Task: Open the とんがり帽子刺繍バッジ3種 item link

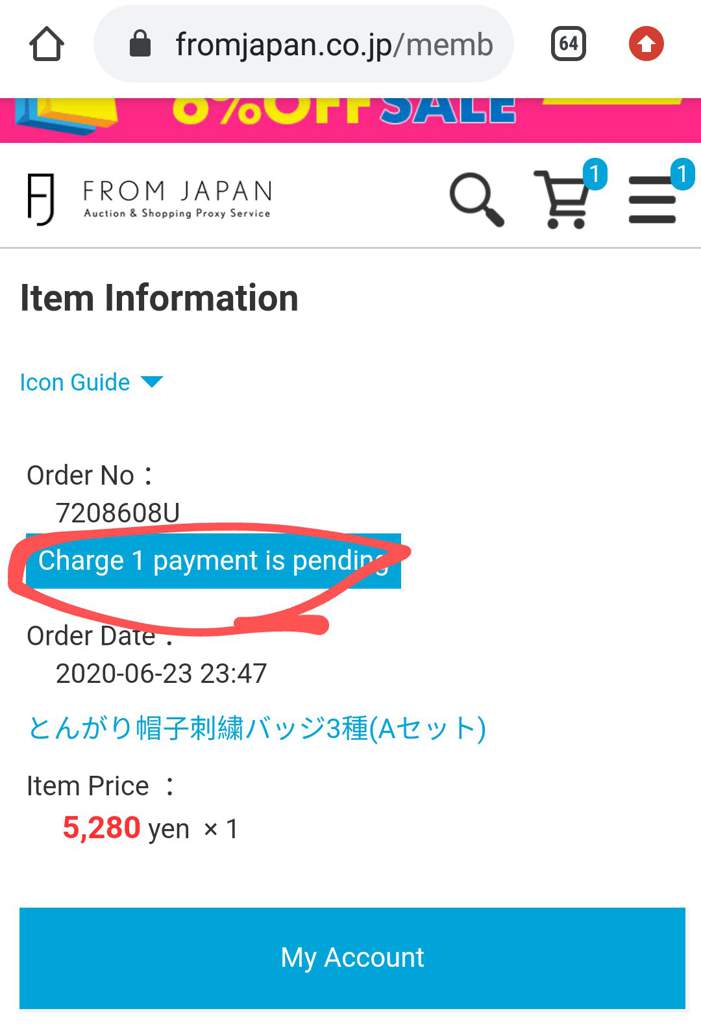Action: click(x=256, y=728)
